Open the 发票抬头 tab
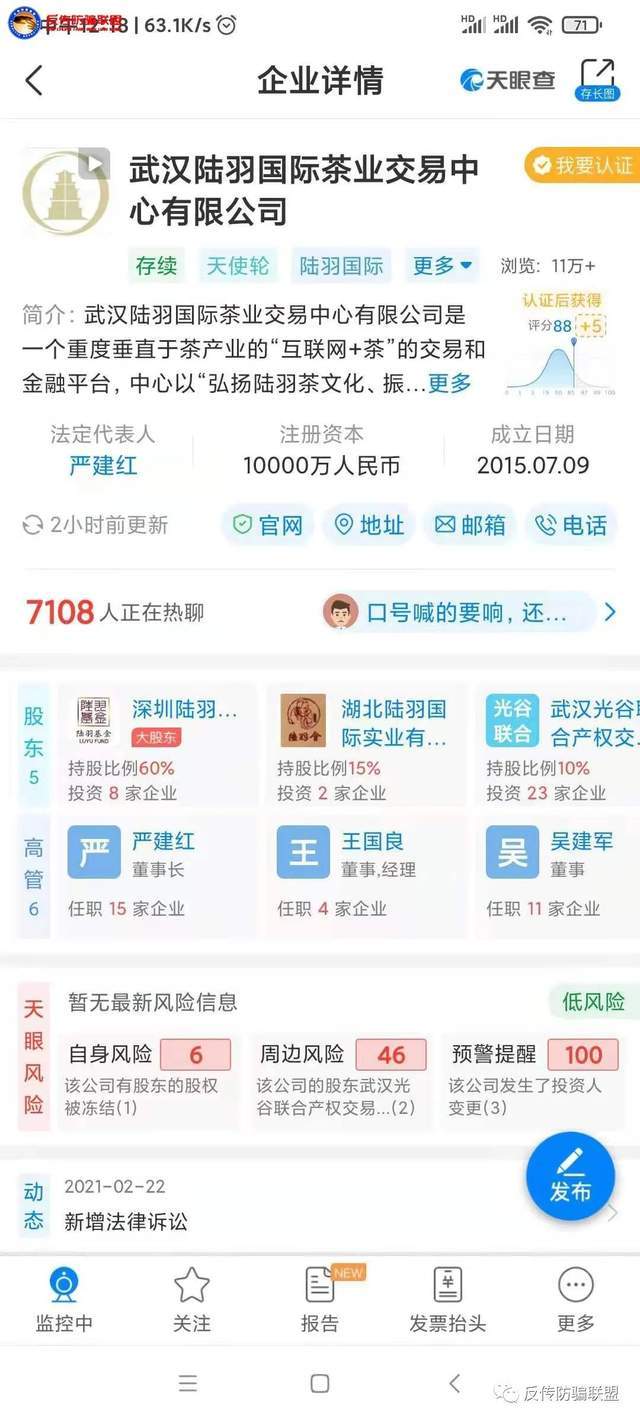This screenshot has height=1422, width=640. (447, 1298)
